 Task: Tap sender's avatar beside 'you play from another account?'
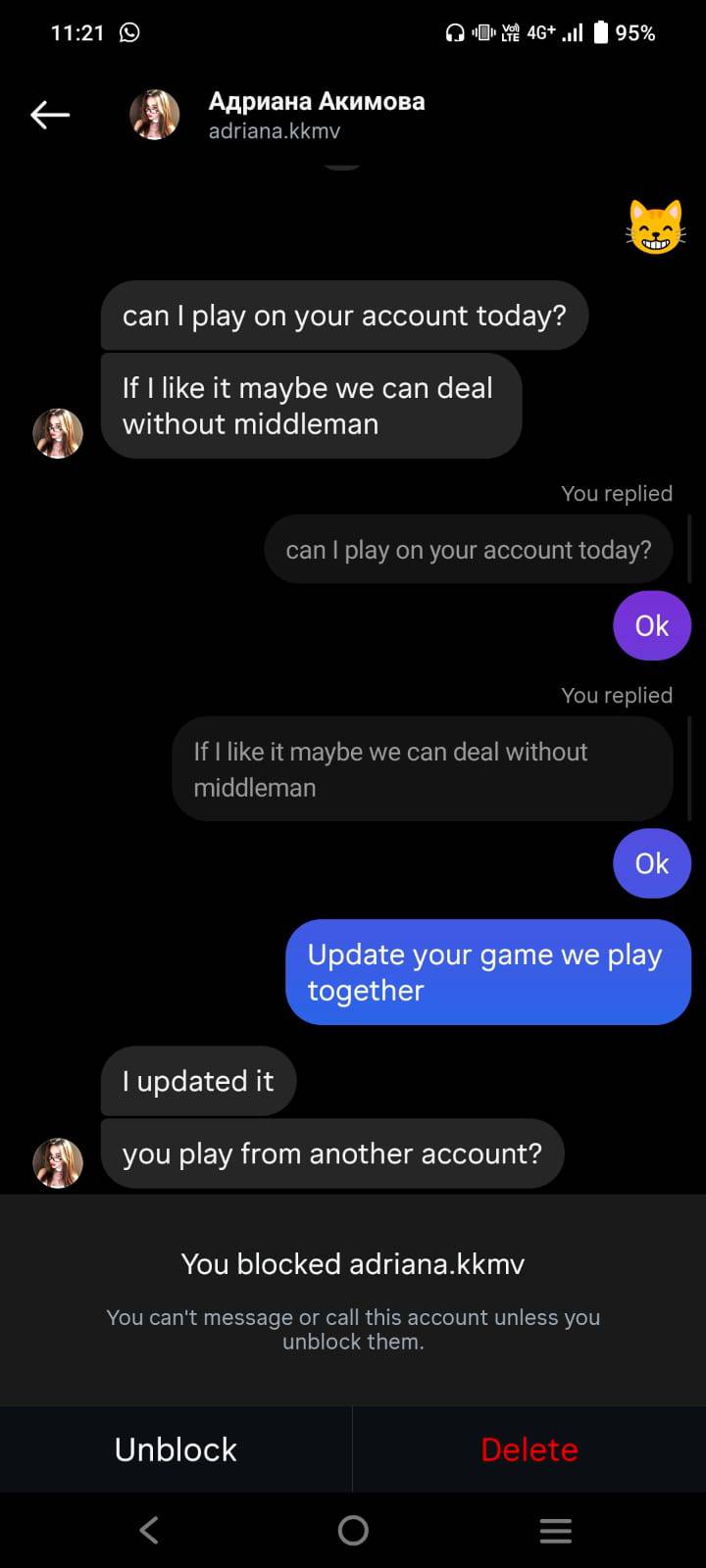[x=58, y=1162]
